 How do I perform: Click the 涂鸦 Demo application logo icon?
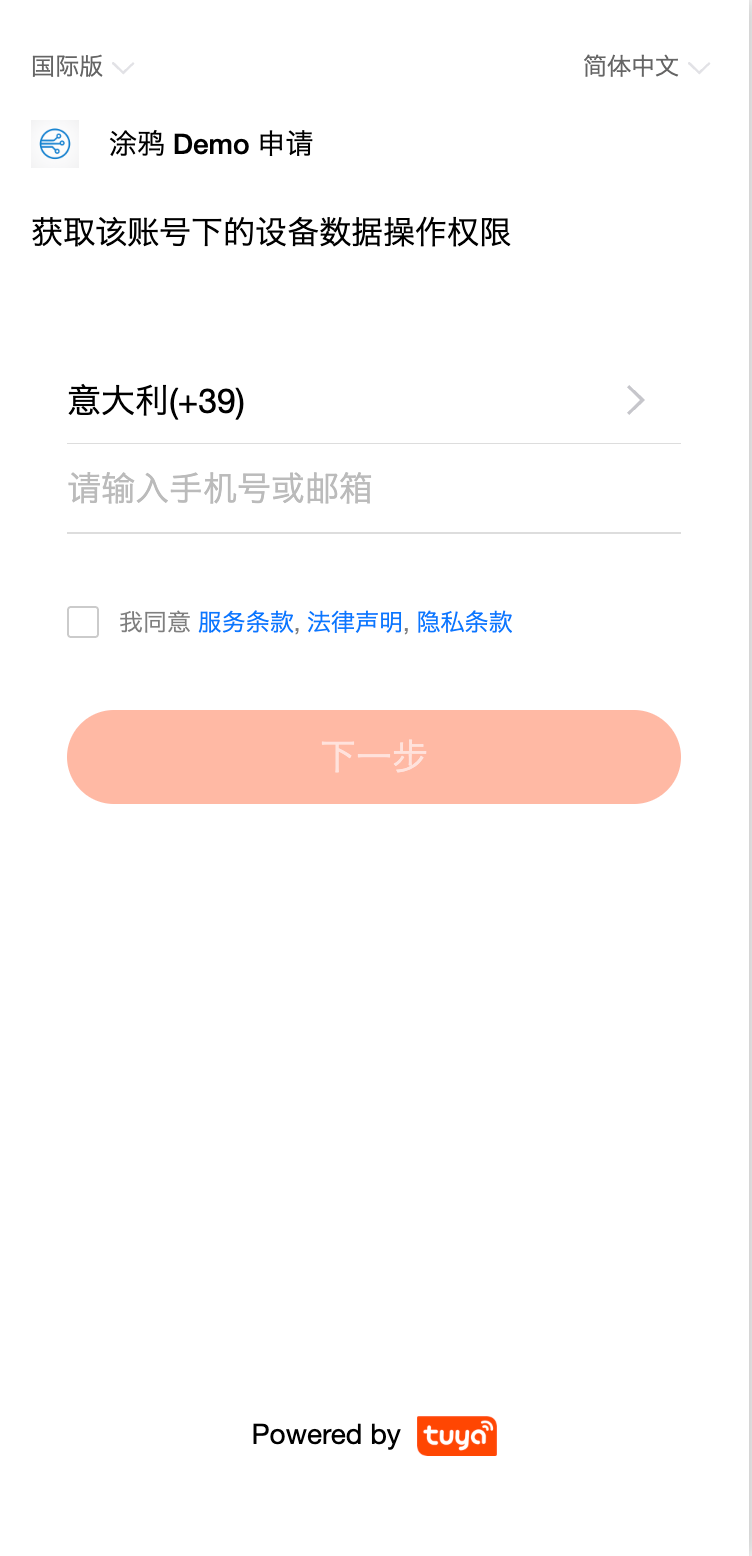(55, 144)
